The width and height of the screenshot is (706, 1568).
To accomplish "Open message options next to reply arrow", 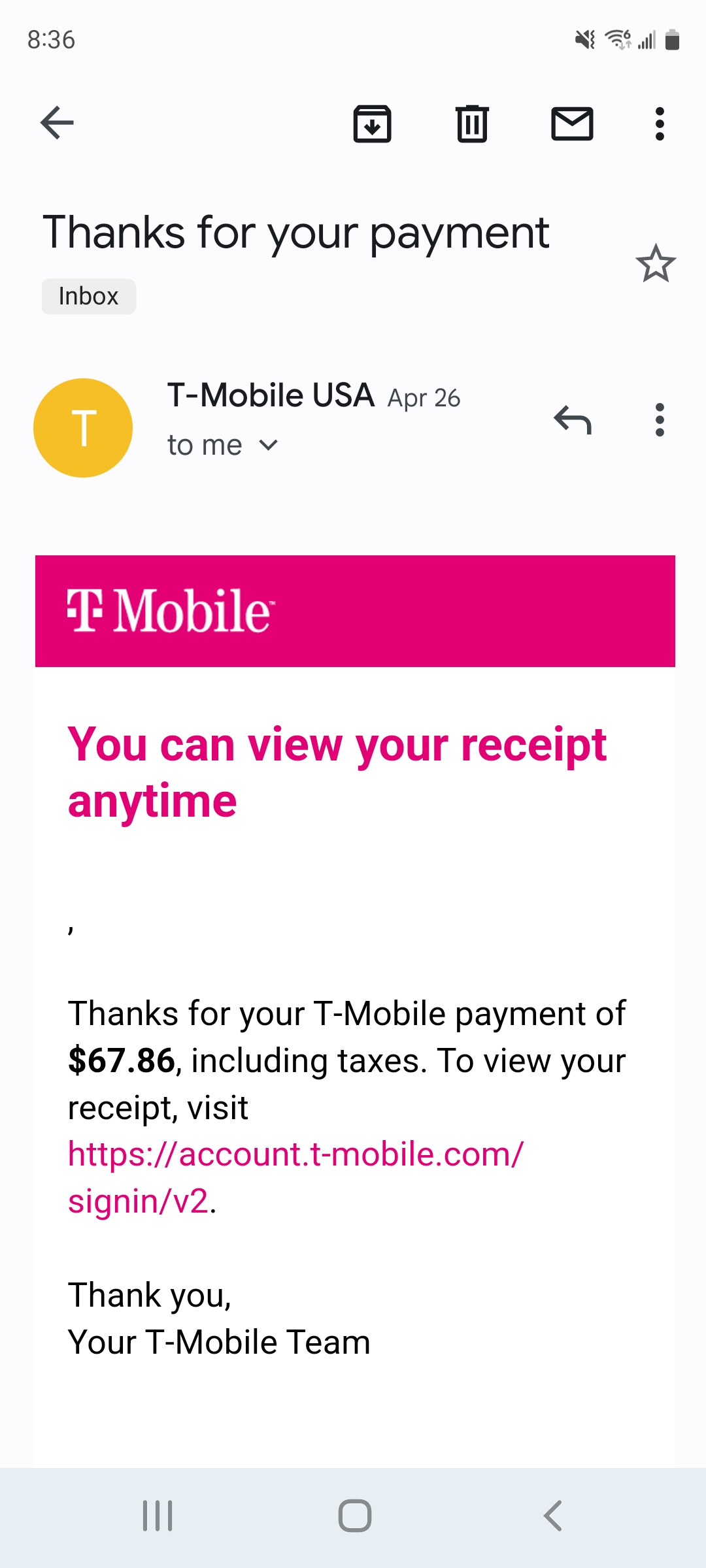I will (x=660, y=420).
